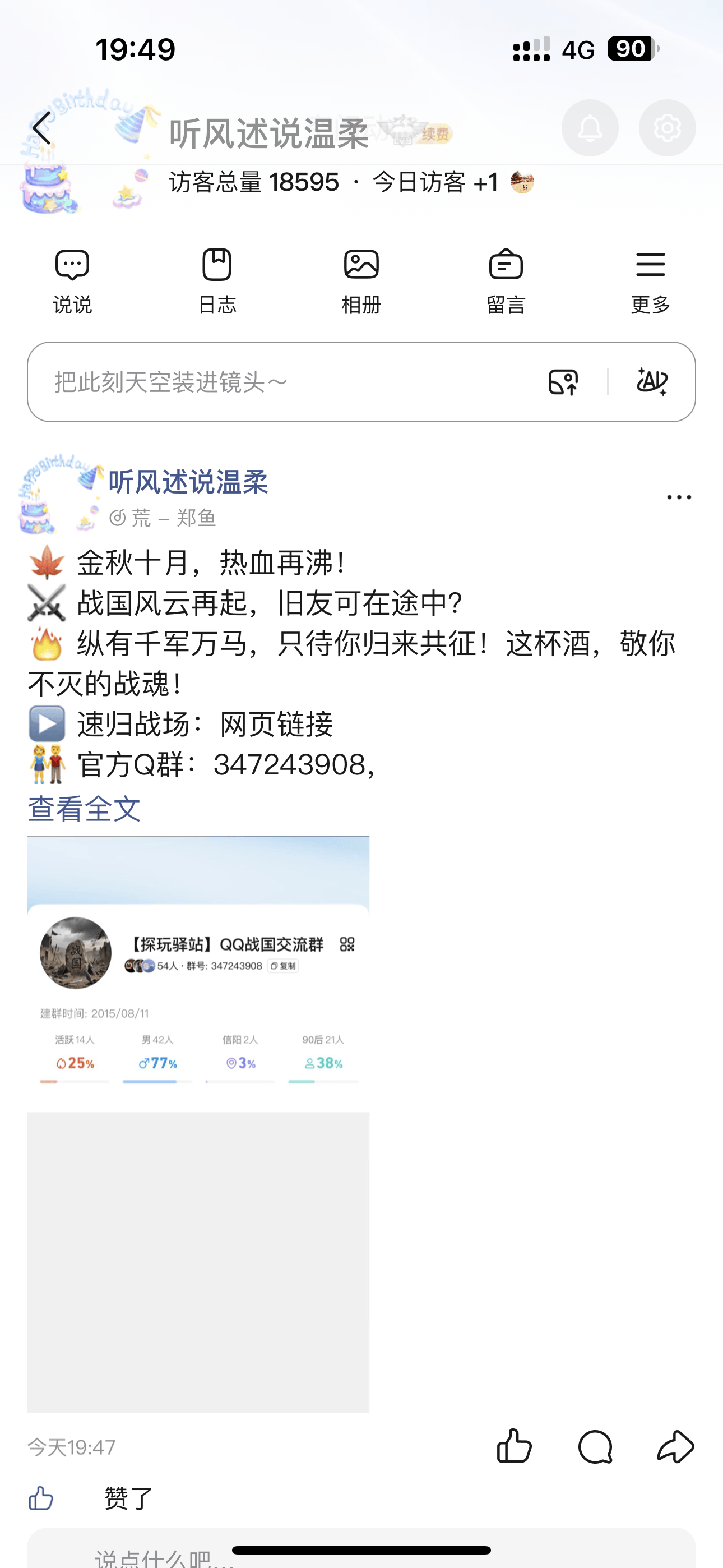The width and height of the screenshot is (723, 1568).
Task: Open the post's three-dot overflow menu
Action: [679, 497]
